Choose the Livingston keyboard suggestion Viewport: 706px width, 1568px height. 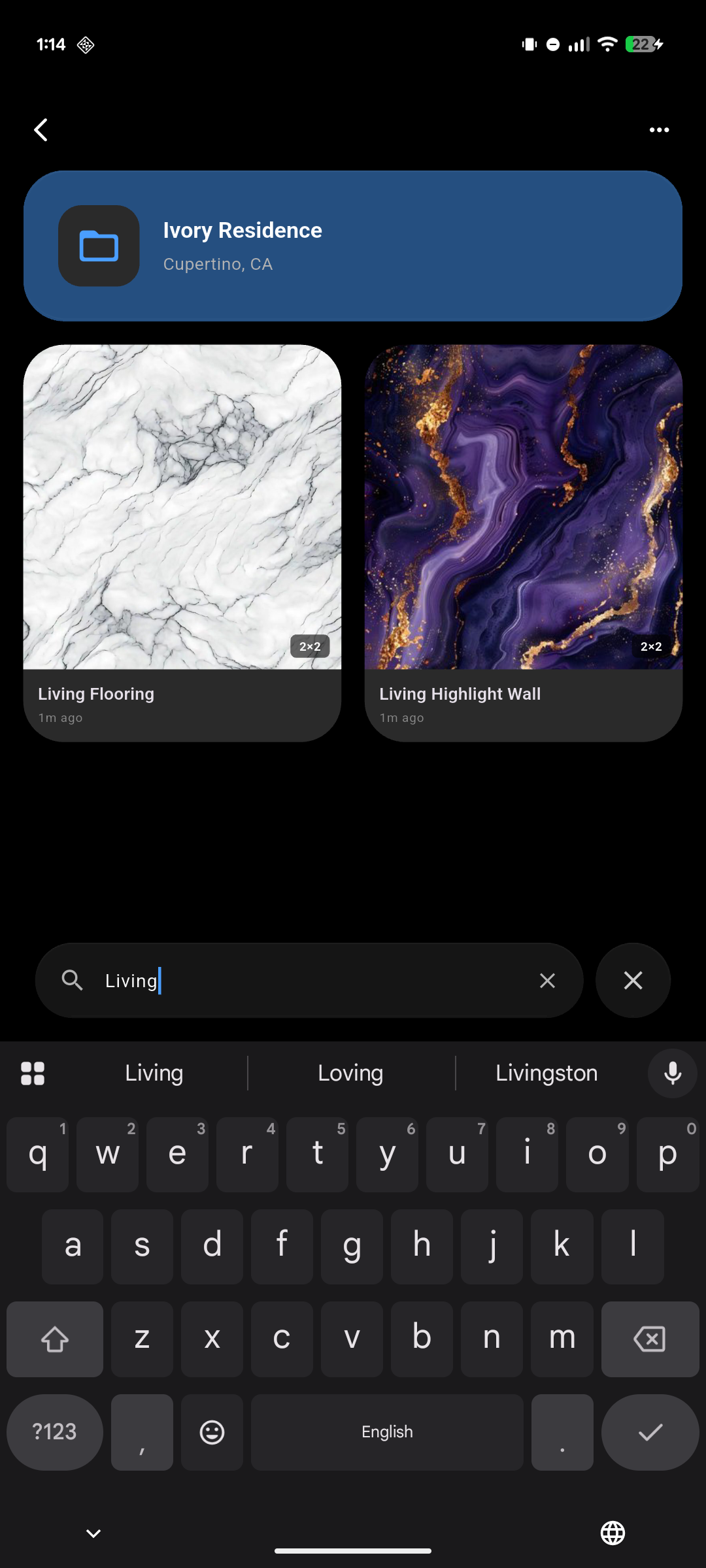click(x=546, y=1073)
